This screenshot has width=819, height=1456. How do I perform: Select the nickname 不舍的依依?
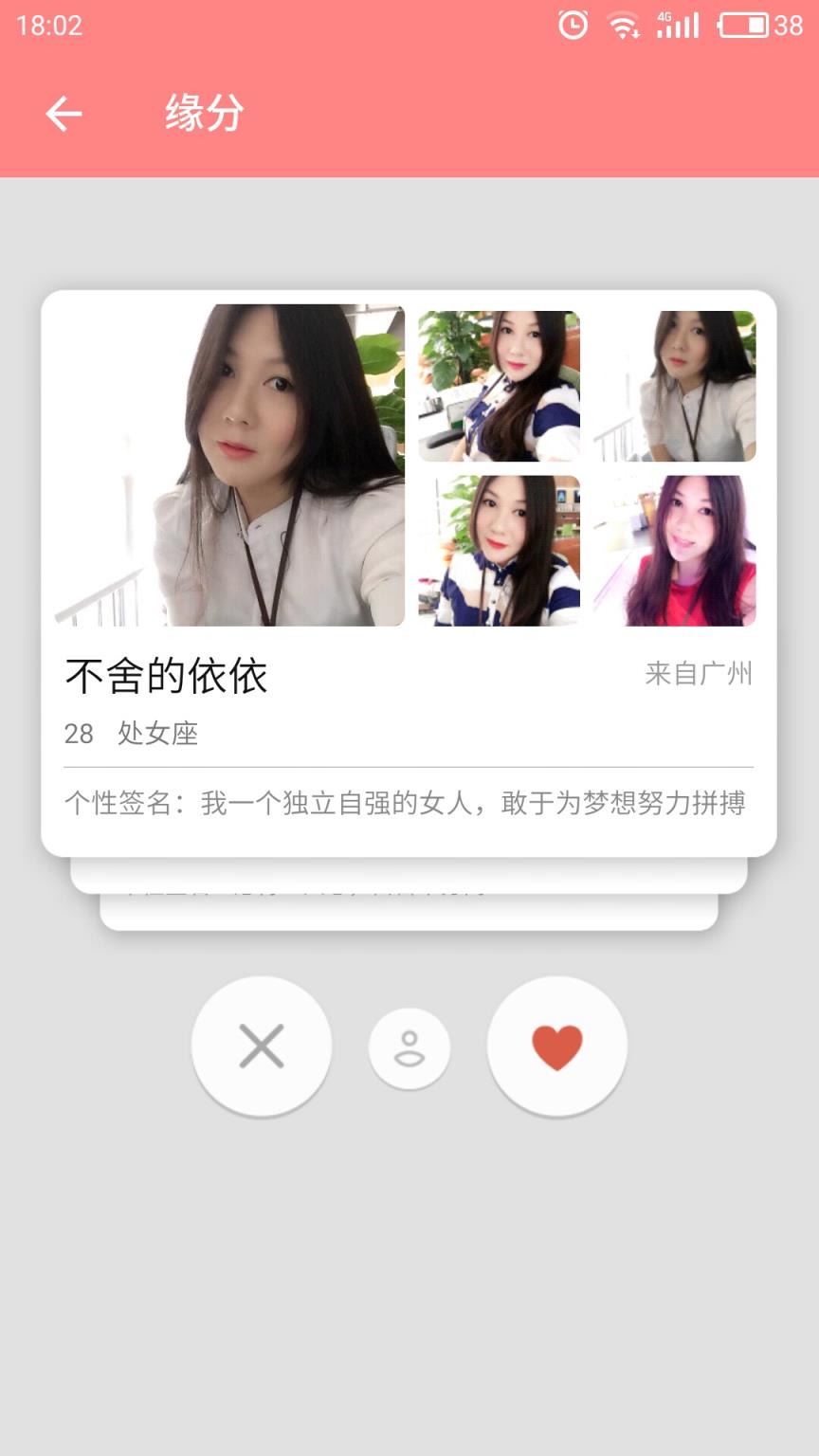point(167,675)
